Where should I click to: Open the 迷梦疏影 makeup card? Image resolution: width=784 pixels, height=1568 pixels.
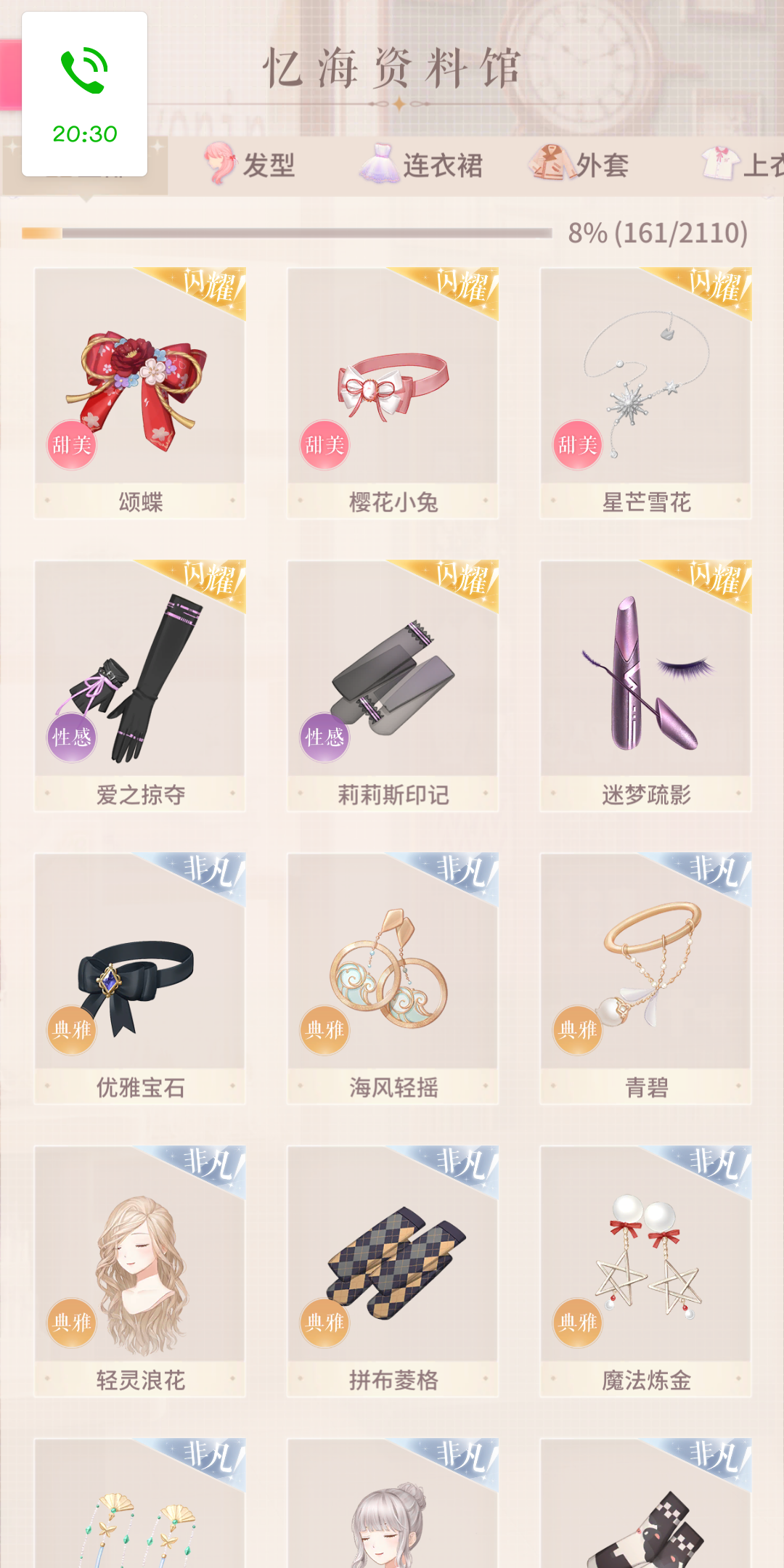[645, 685]
